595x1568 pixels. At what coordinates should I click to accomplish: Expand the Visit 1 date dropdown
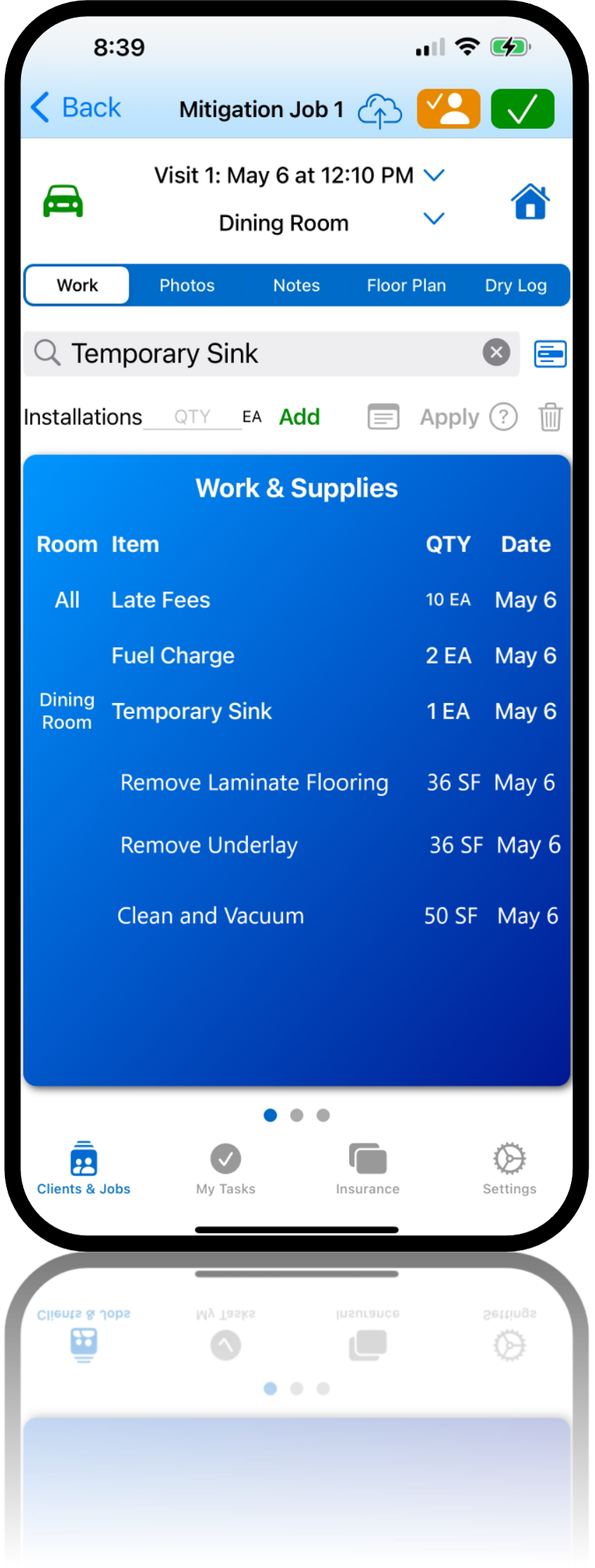click(434, 175)
